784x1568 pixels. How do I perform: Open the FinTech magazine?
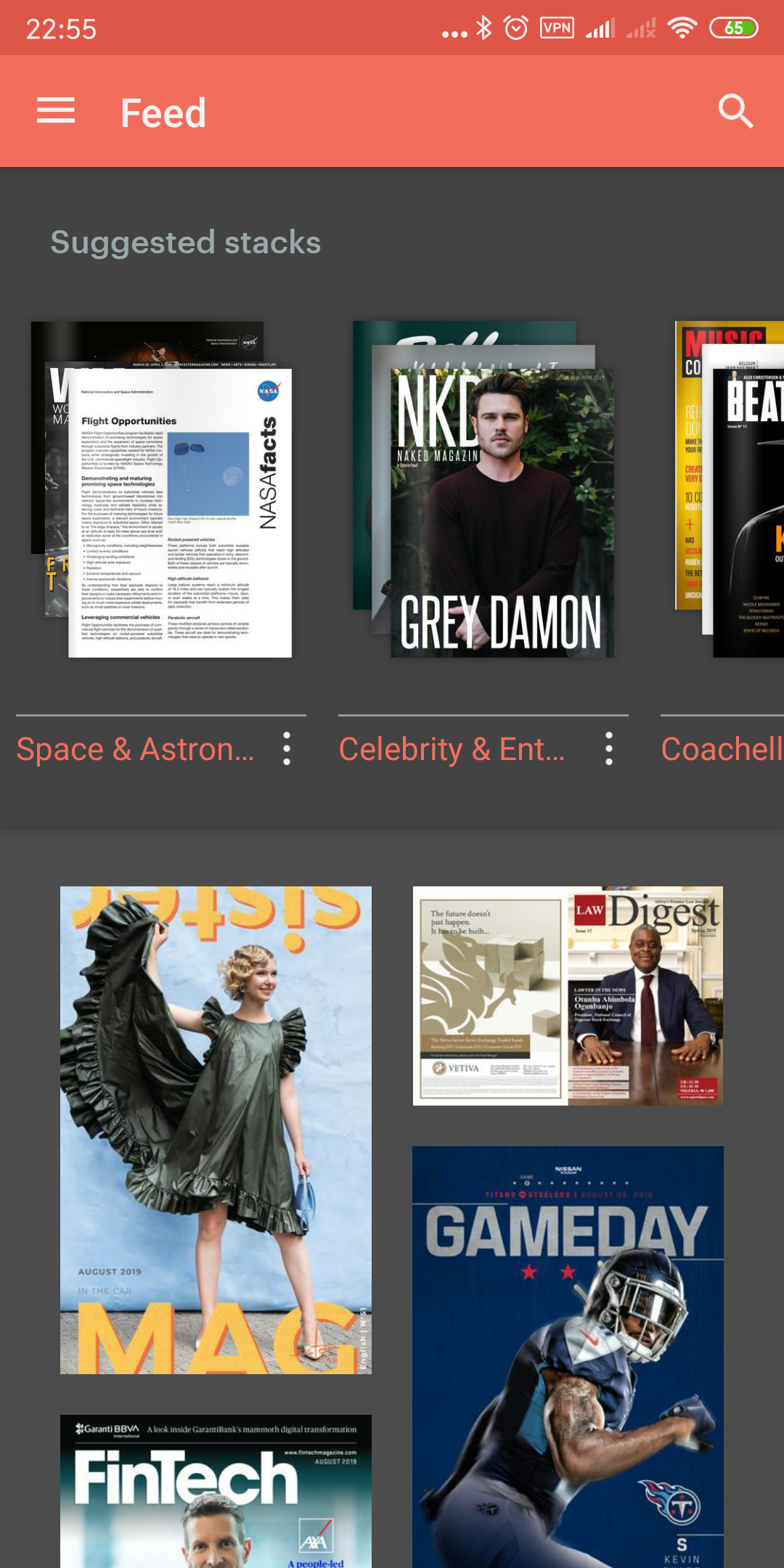[216, 1491]
